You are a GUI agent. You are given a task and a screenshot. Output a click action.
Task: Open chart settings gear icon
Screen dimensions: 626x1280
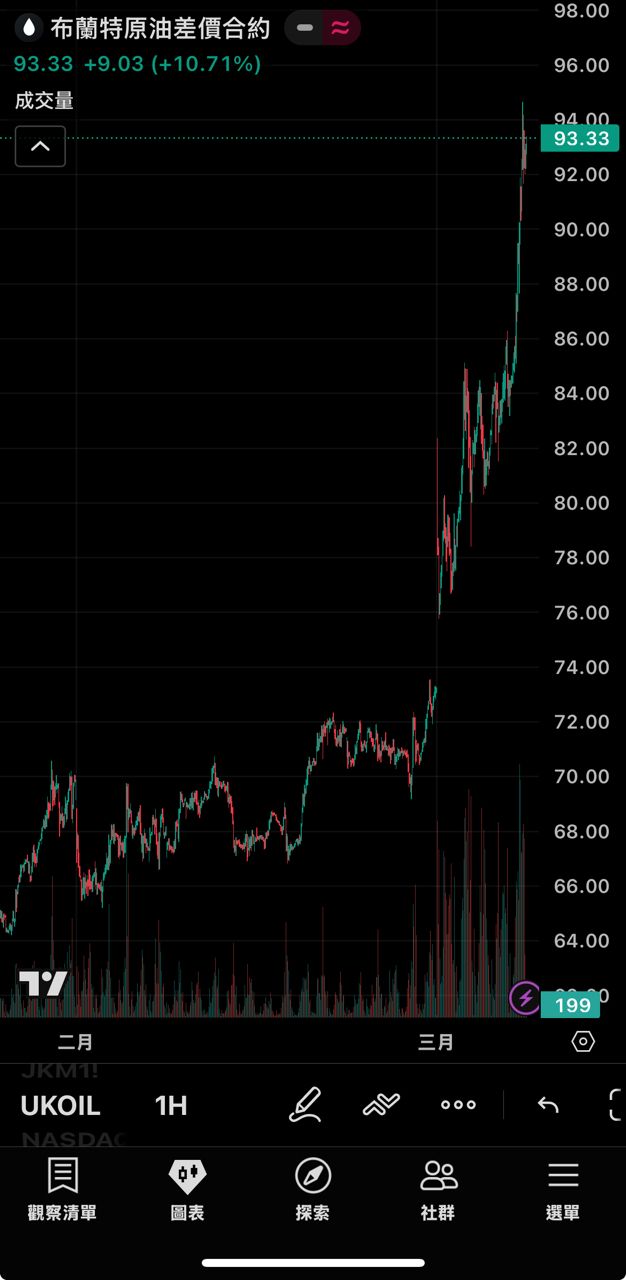coord(583,1042)
